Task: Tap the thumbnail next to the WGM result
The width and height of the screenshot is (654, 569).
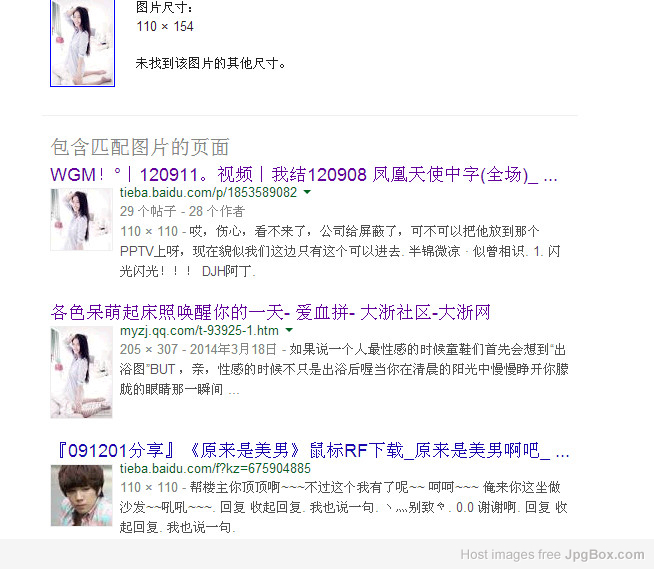Action: pyautogui.click(x=81, y=220)
